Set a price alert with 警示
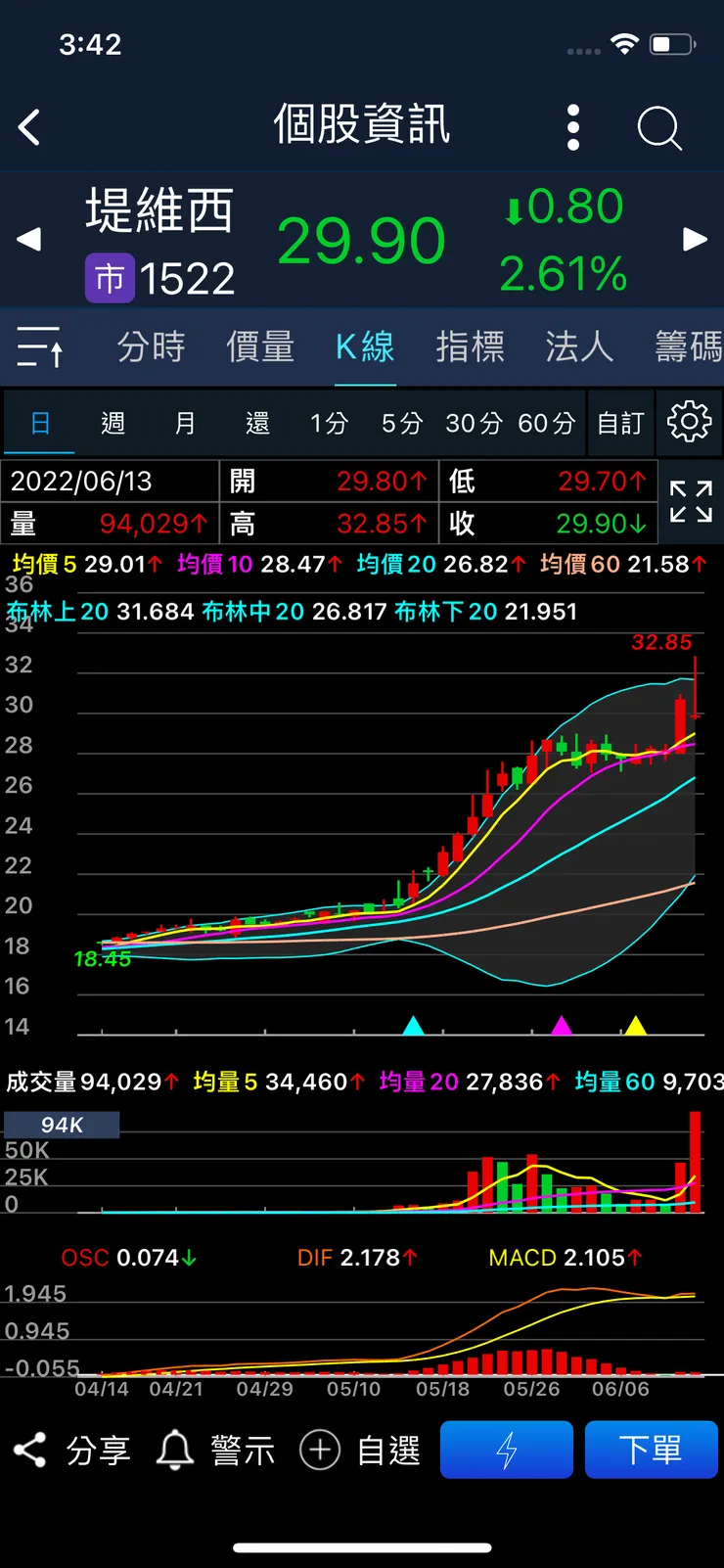724x1568 pixels. pyautogui.click(x=216, y=1450)
